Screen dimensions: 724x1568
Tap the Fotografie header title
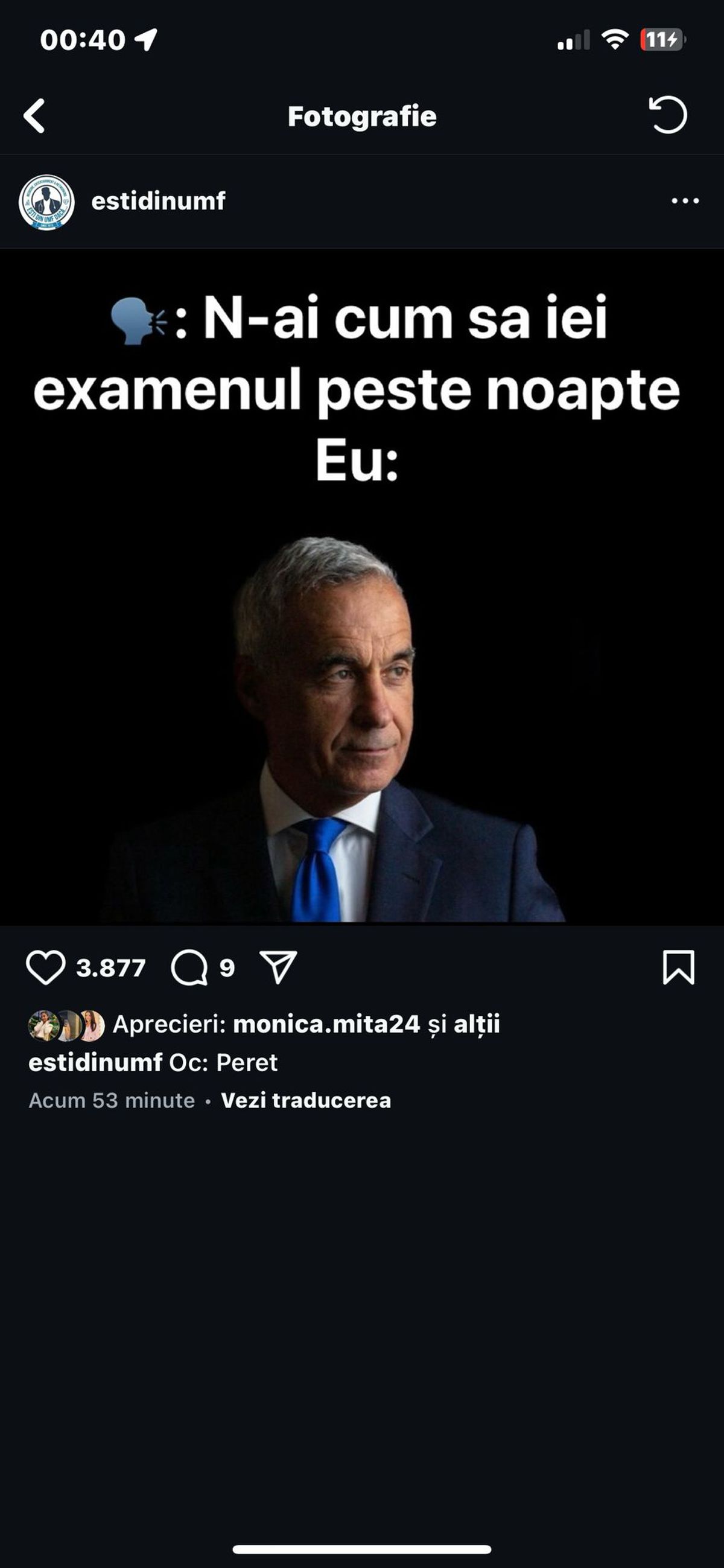[362, 117]
